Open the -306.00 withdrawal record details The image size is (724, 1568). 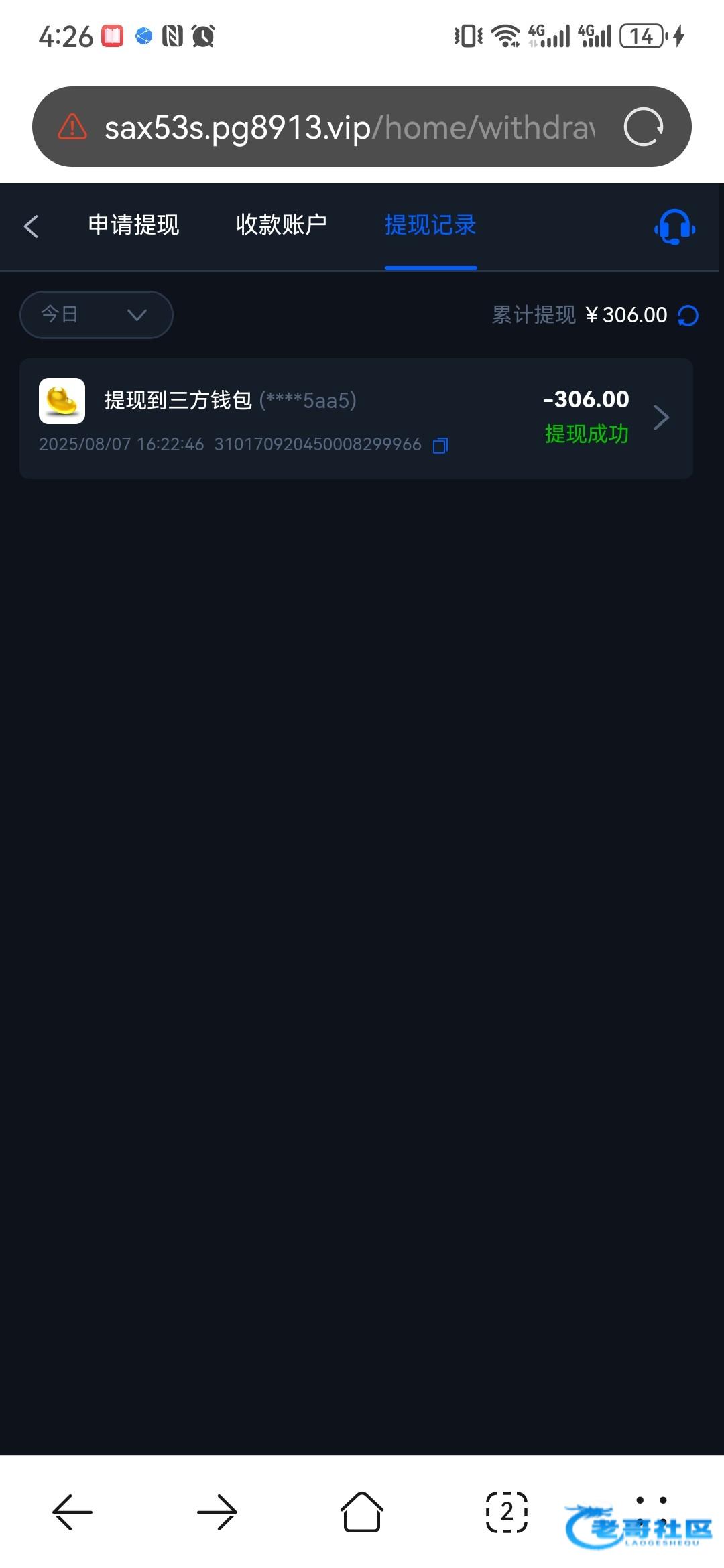point(356,418)
